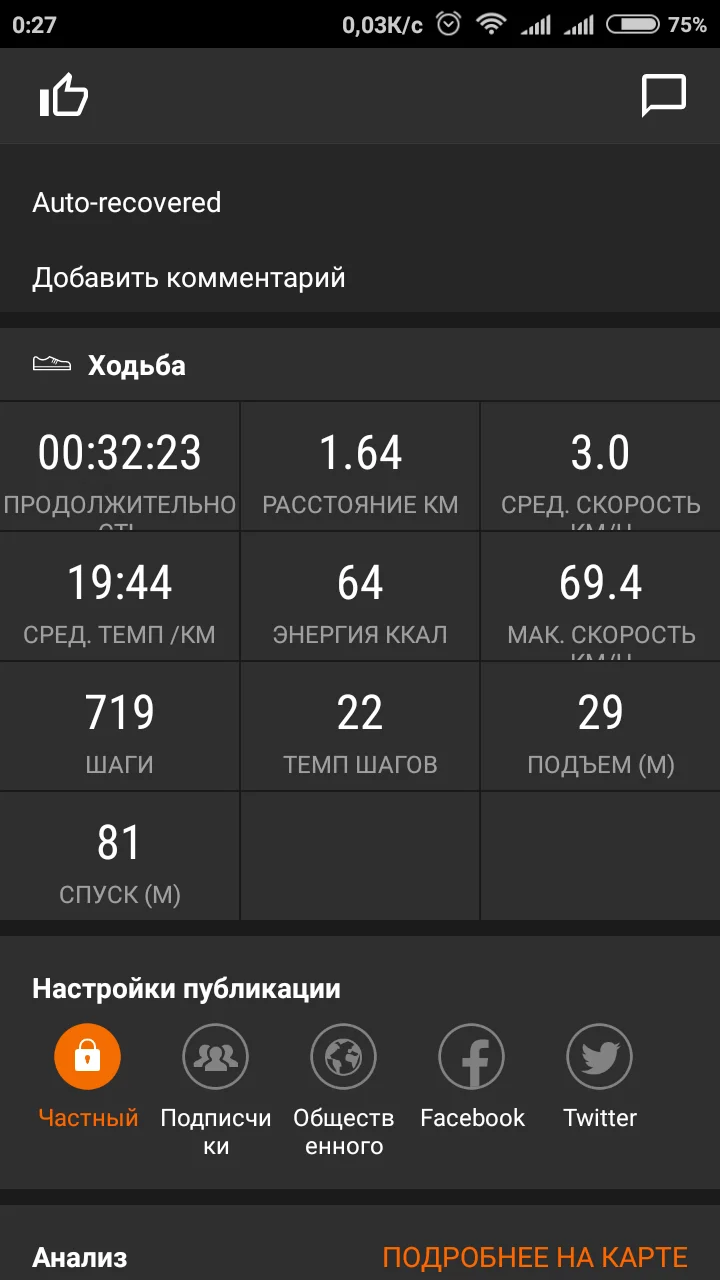
Task: Open ПОДРОБНЕЕ НА КАРТЕ link
Action: click(x=535, y=1257)
